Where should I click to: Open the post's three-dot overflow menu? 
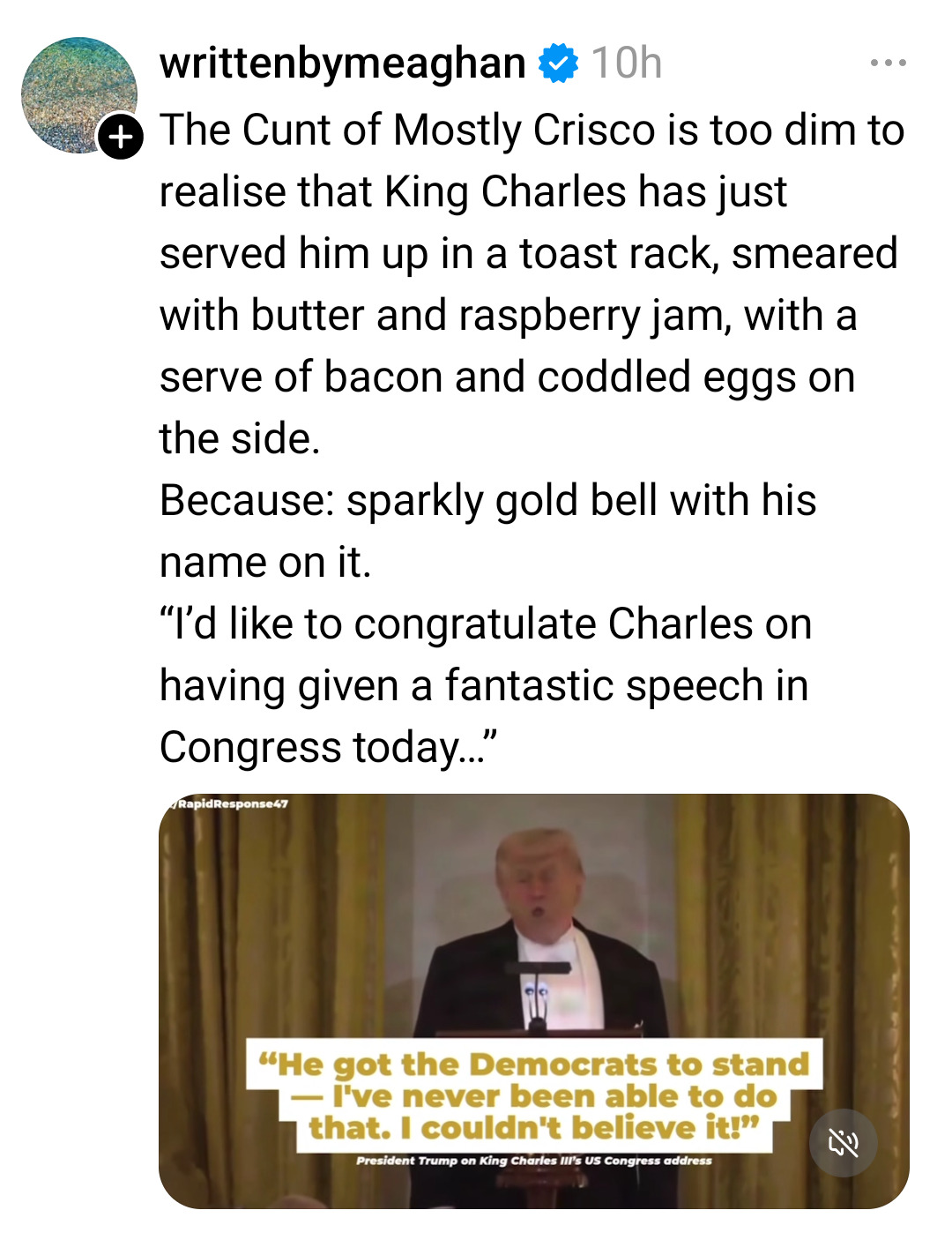887,63
